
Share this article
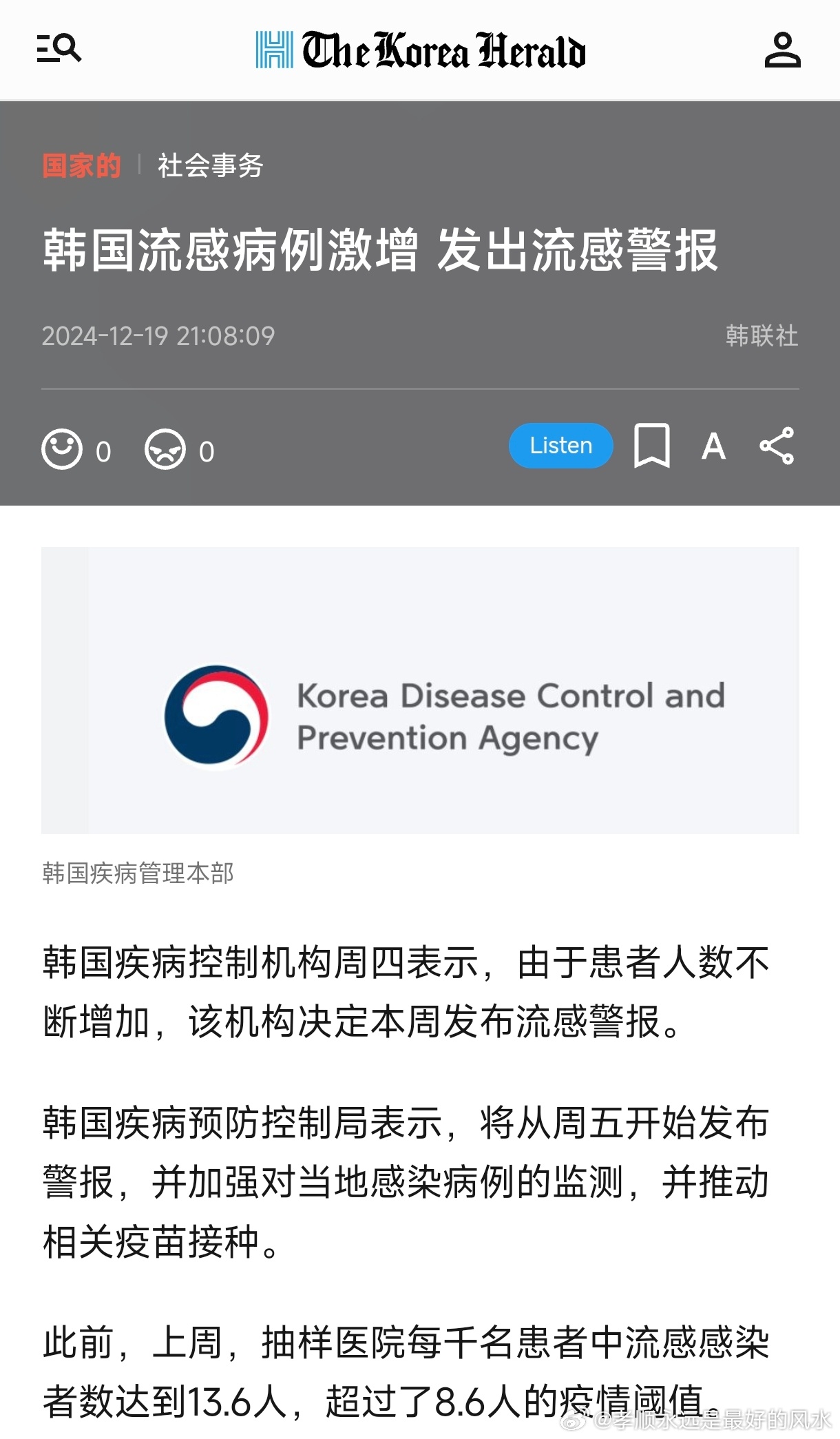(x=777, y=446)
